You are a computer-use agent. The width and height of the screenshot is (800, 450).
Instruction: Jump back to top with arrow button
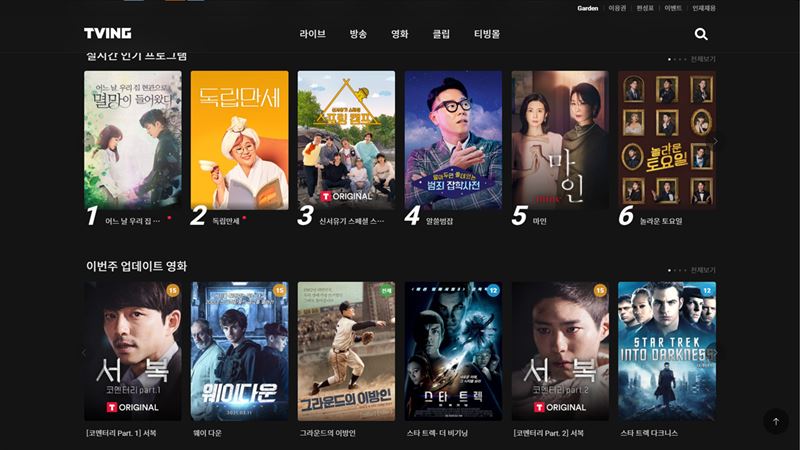pyautogui.click(x=775, y=421)
